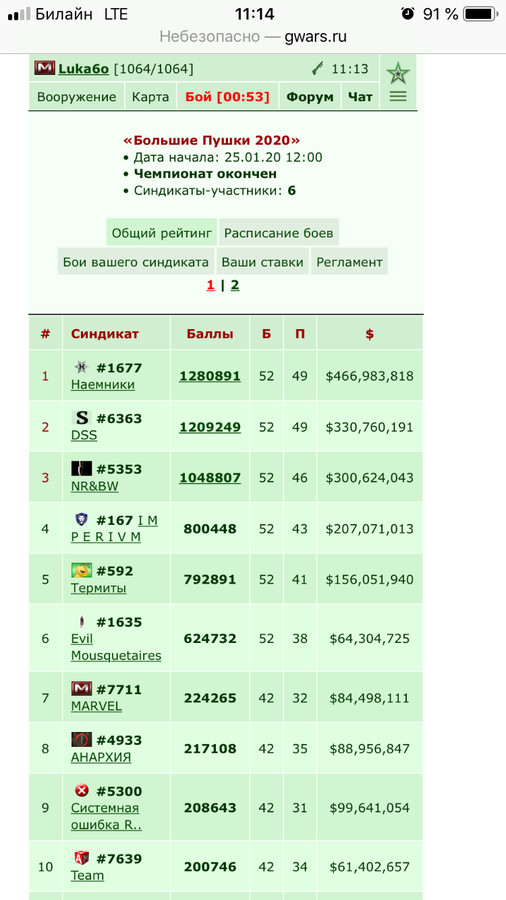The height and width of the screenshot is (900, 506).
Task: Go to Вооружение section
Action: click(x=76, y=97)
